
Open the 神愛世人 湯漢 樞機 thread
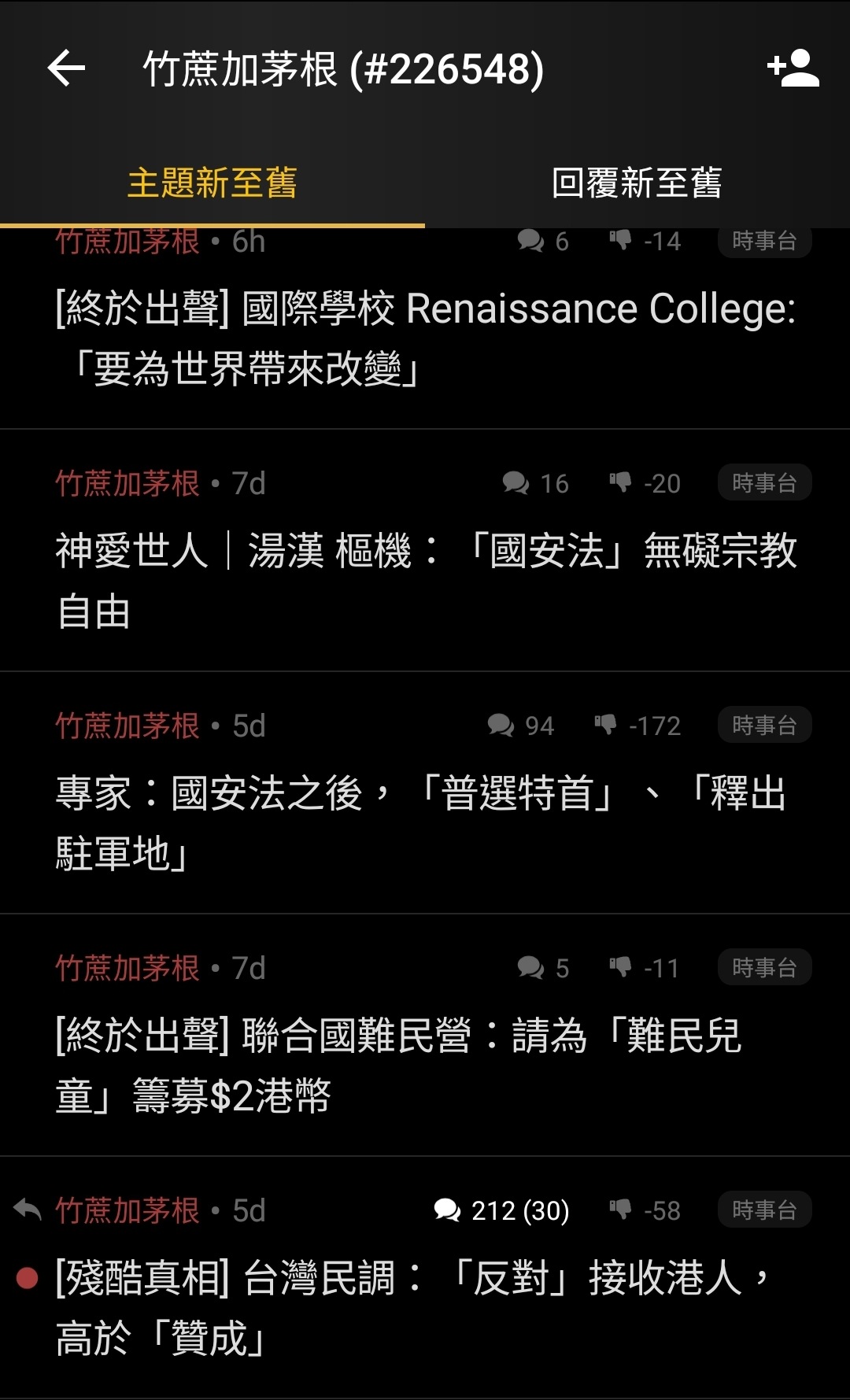point(425,550)
